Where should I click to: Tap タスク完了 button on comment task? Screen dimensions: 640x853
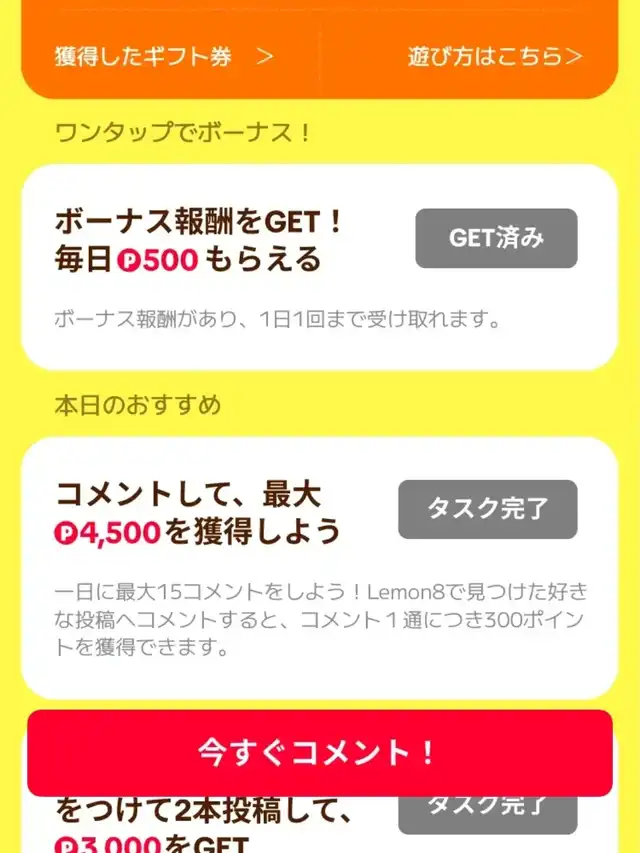click(x=488, y=509)
